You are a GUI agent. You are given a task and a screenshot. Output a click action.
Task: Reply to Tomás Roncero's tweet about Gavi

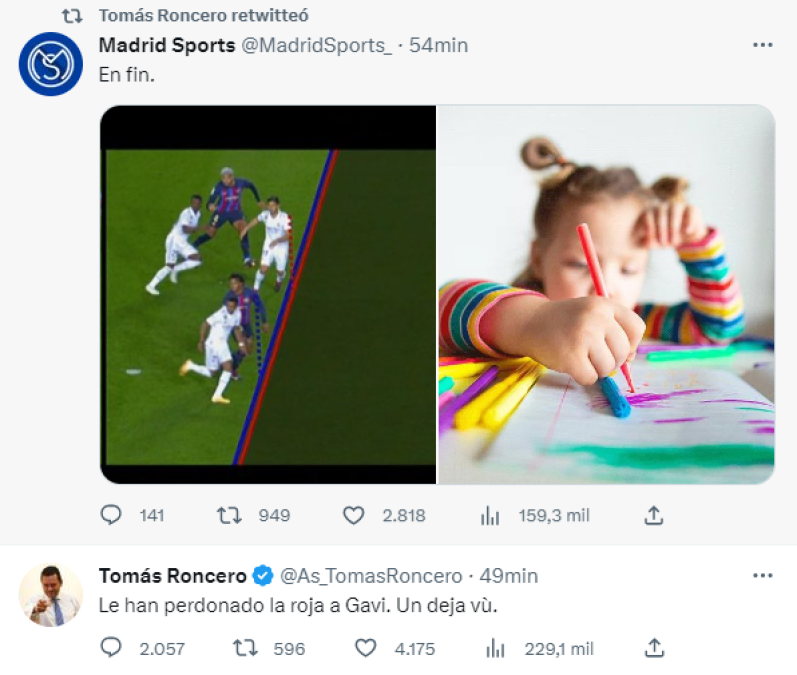click(x=111, y=648)
